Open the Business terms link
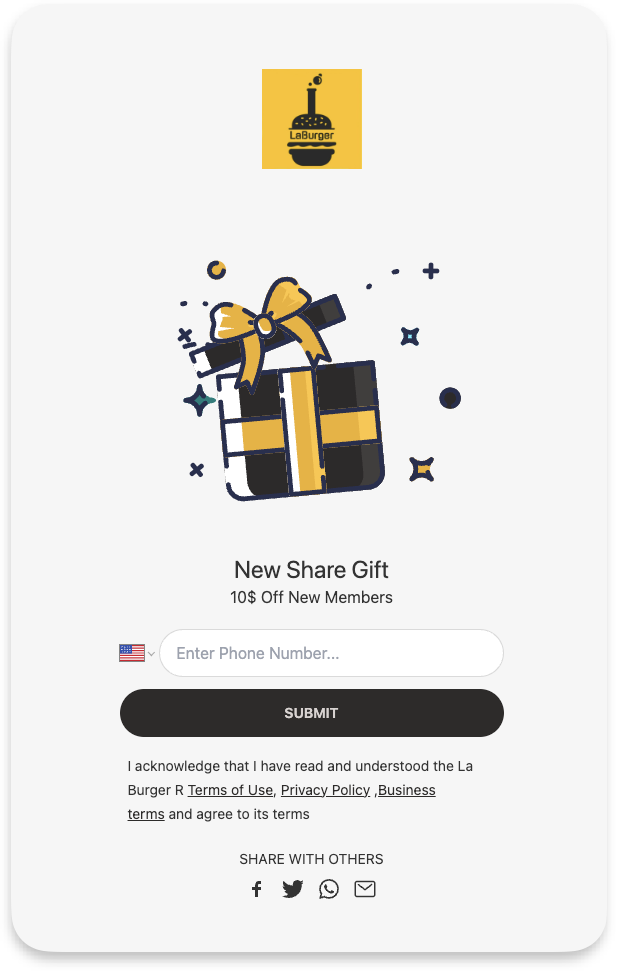Viewport: 619px width, 971px height. click(406, 790)
